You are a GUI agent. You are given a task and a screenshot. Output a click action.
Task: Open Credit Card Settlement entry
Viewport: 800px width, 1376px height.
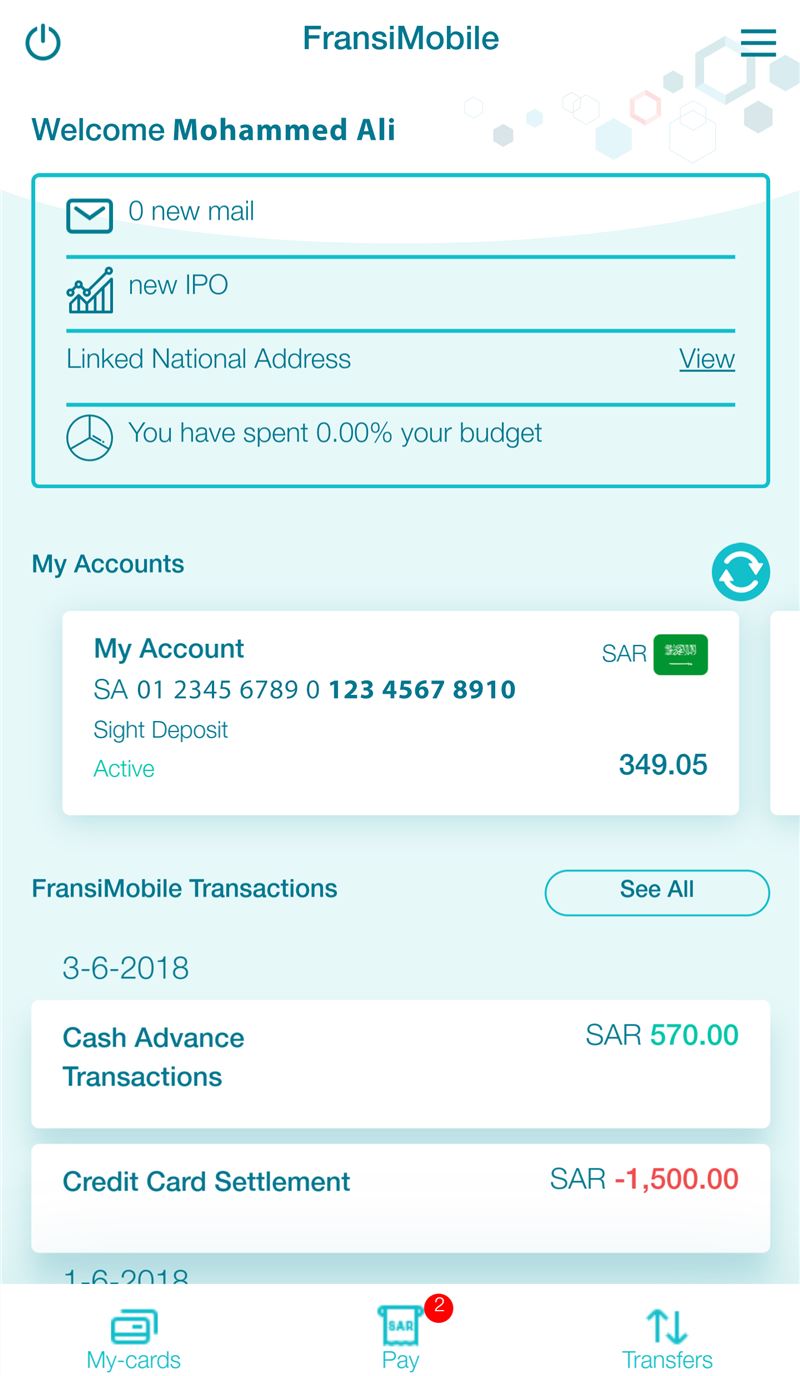pyautogui.click(x=401, y=1198)
